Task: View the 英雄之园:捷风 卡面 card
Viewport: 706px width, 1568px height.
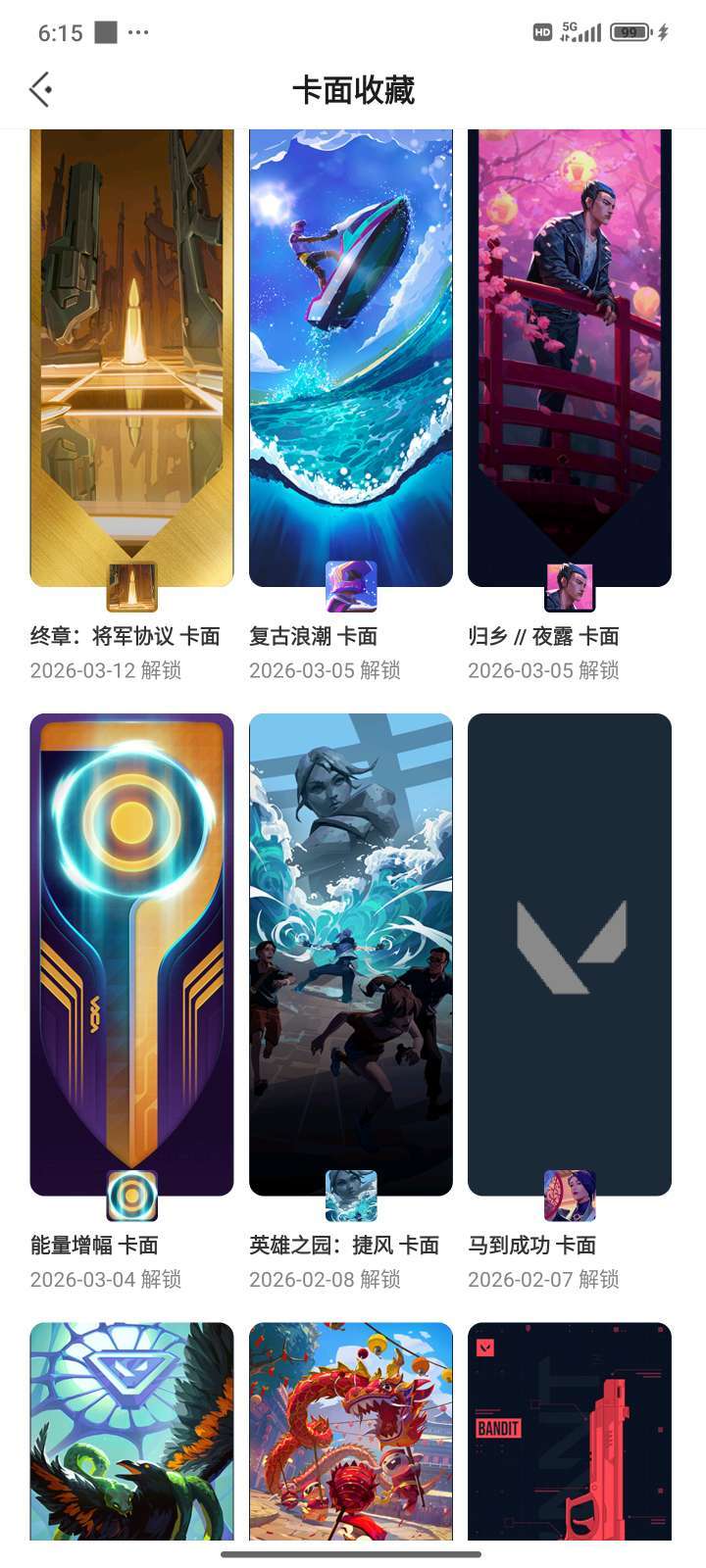Action: point(350,955)
